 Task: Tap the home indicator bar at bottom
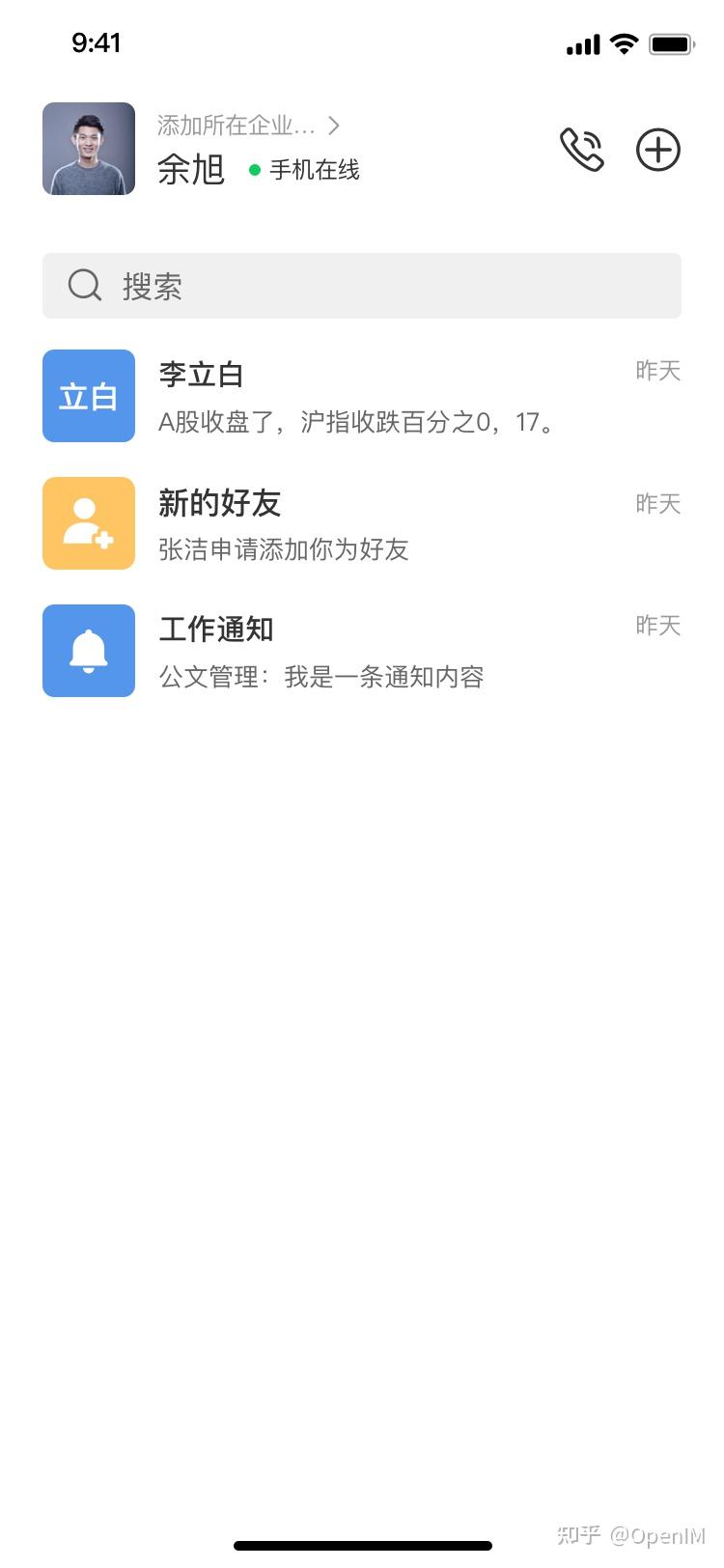pyautogui.click(x=362, y=1545)
